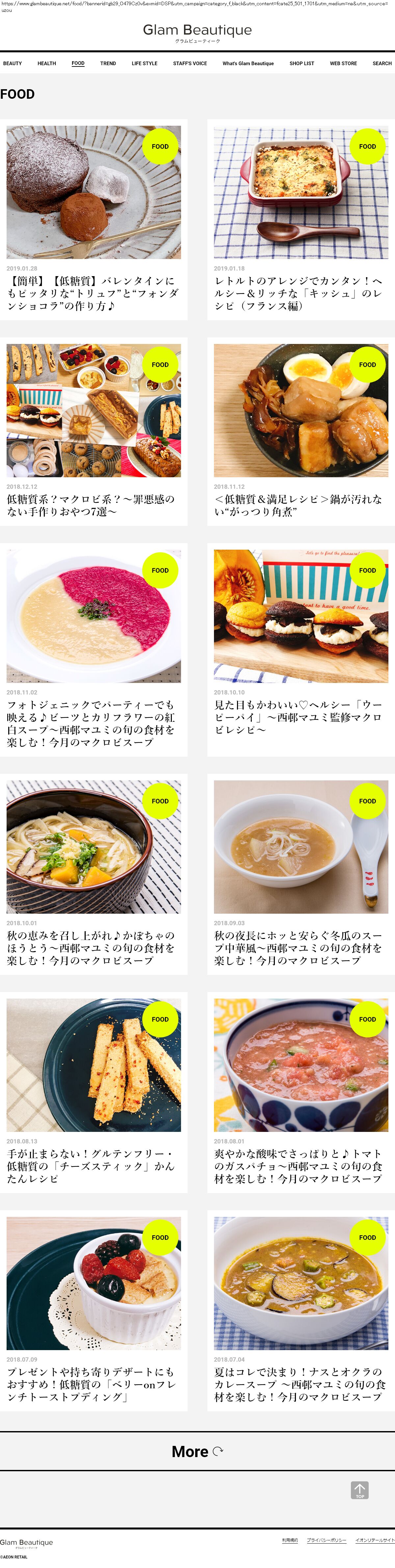Open What's Glam Beautique page

point(248,63)
